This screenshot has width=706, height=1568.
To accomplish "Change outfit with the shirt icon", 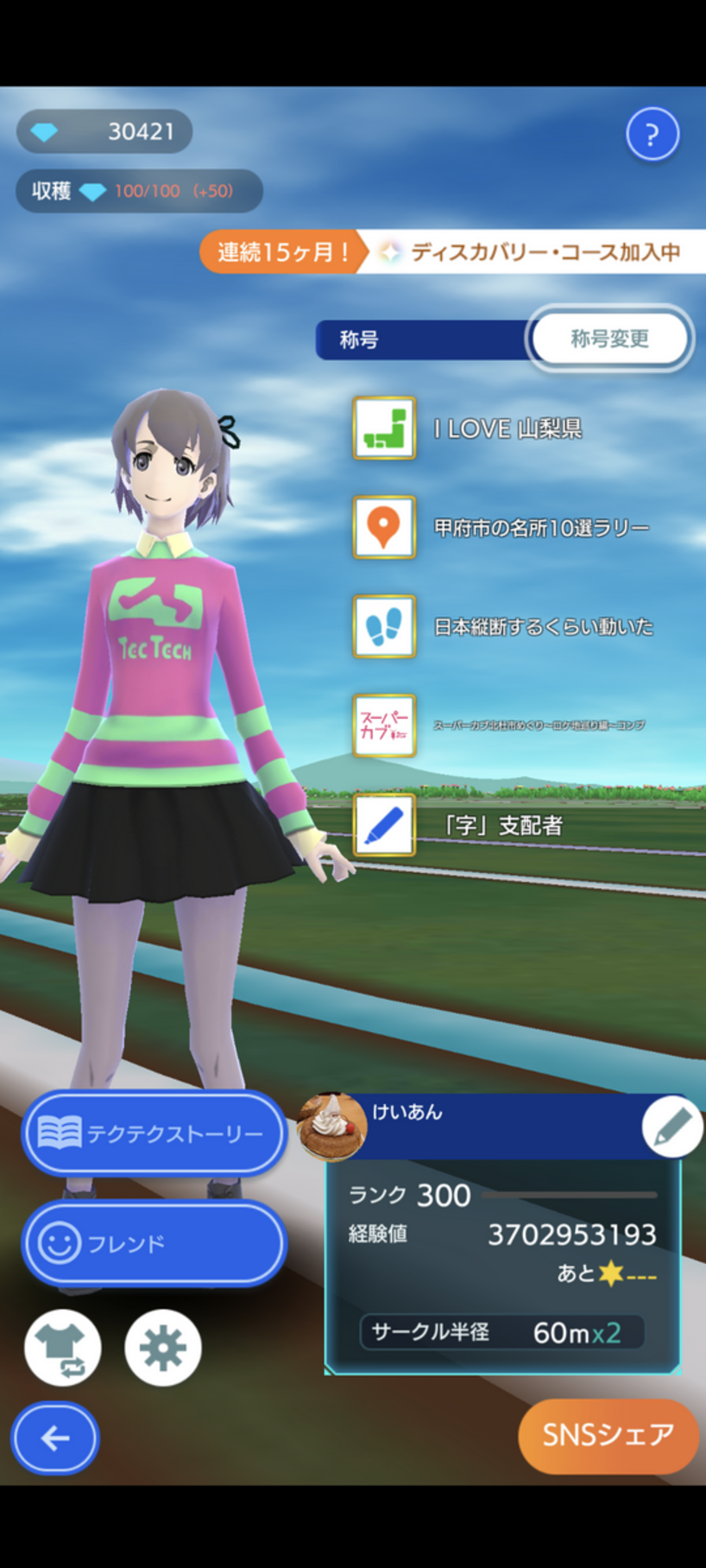I will pyautogui.click(x=63, y=1348).
